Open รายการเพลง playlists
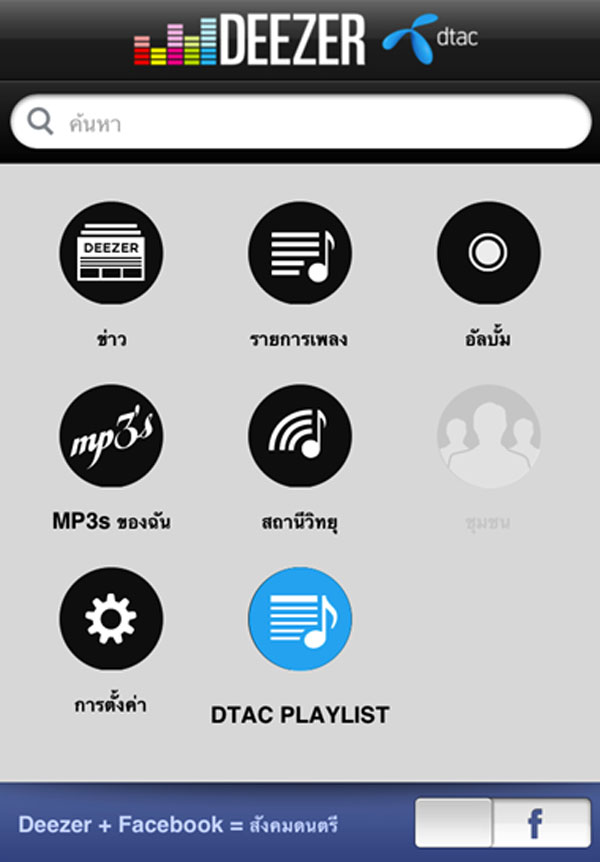600x862 pixels. pyautogui.click(x=300, y=253)
